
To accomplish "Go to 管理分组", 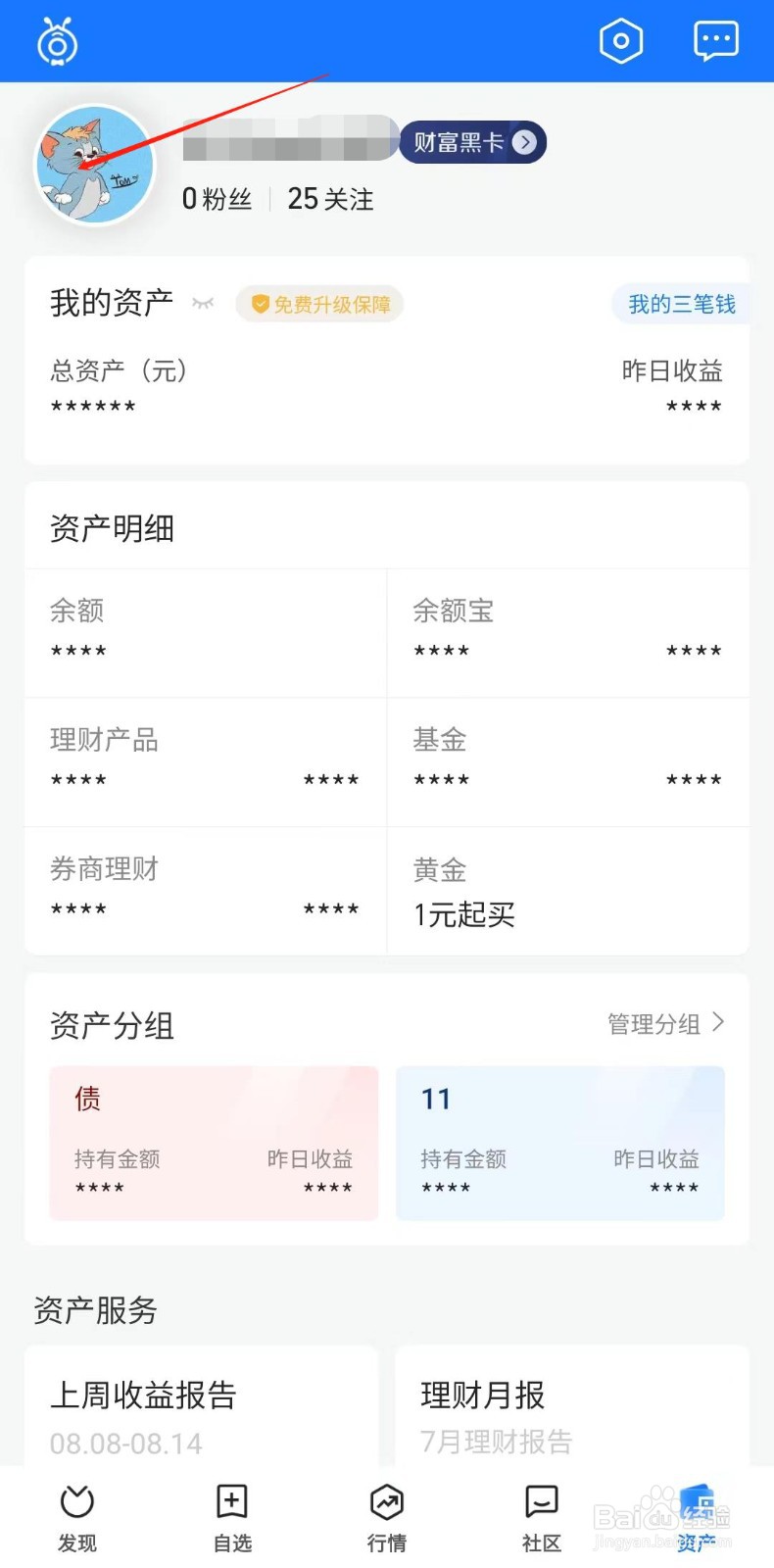I will pyautogui.click(x=665, y=1024).
